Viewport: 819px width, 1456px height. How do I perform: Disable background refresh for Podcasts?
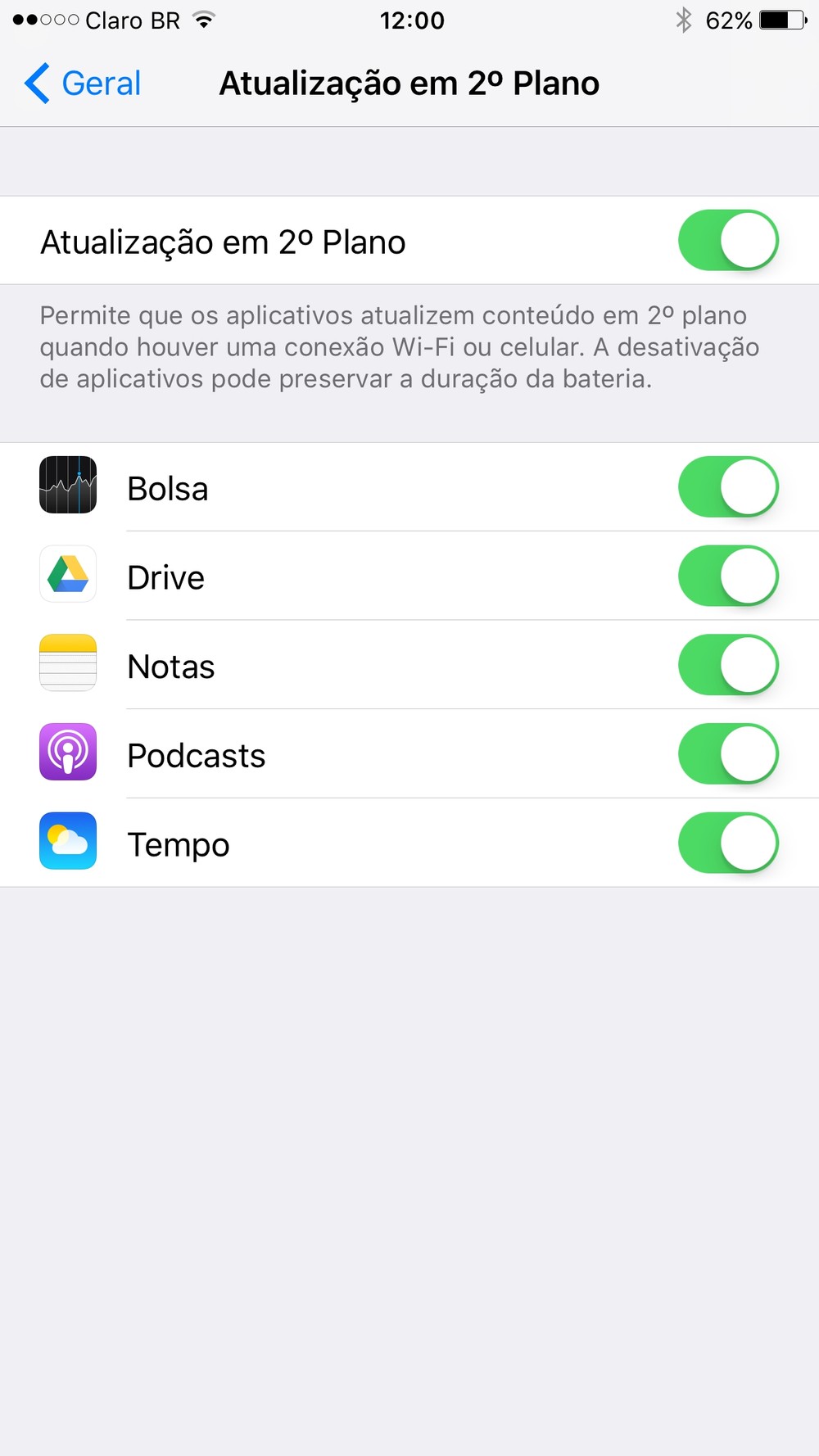tap(727, 754)
